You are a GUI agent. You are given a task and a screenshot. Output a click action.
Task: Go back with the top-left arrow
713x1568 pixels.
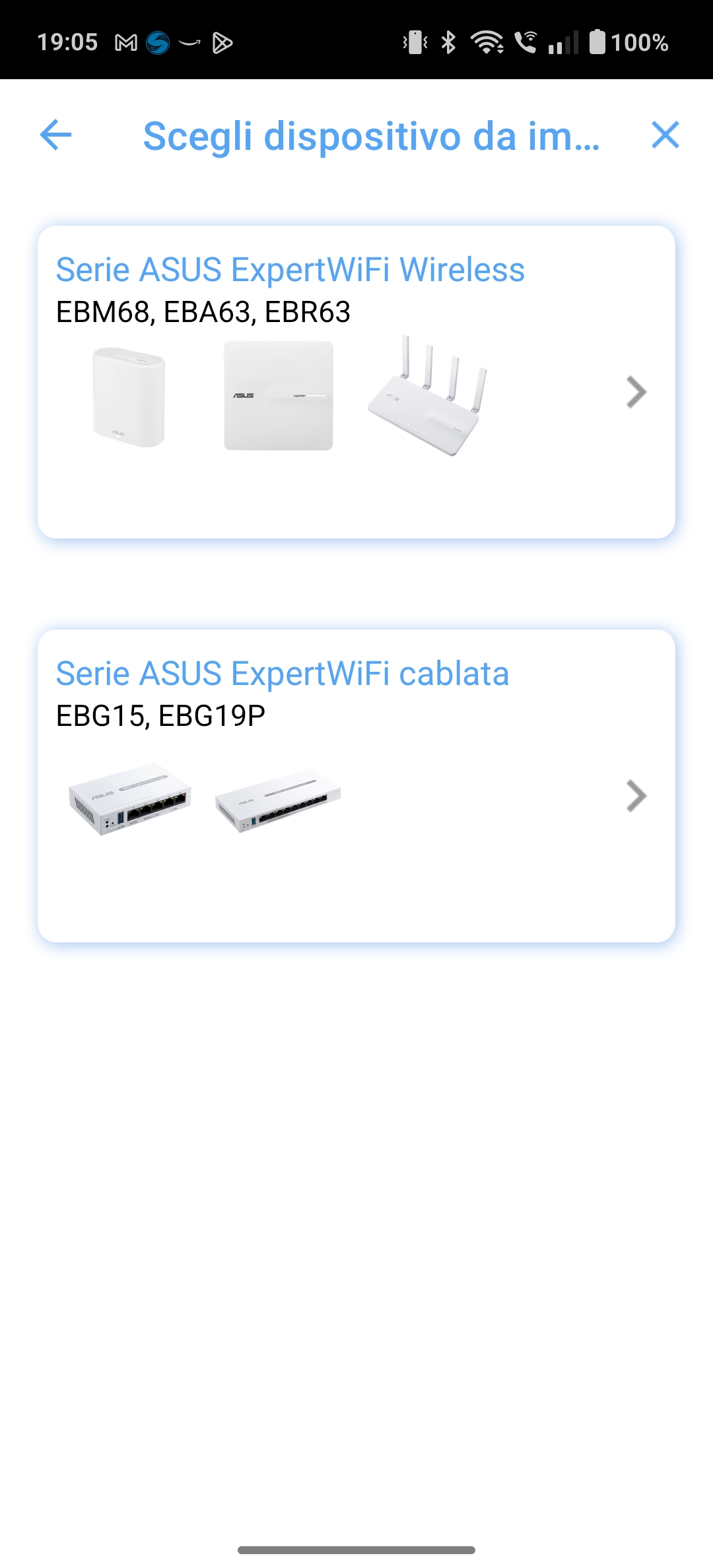55,135
